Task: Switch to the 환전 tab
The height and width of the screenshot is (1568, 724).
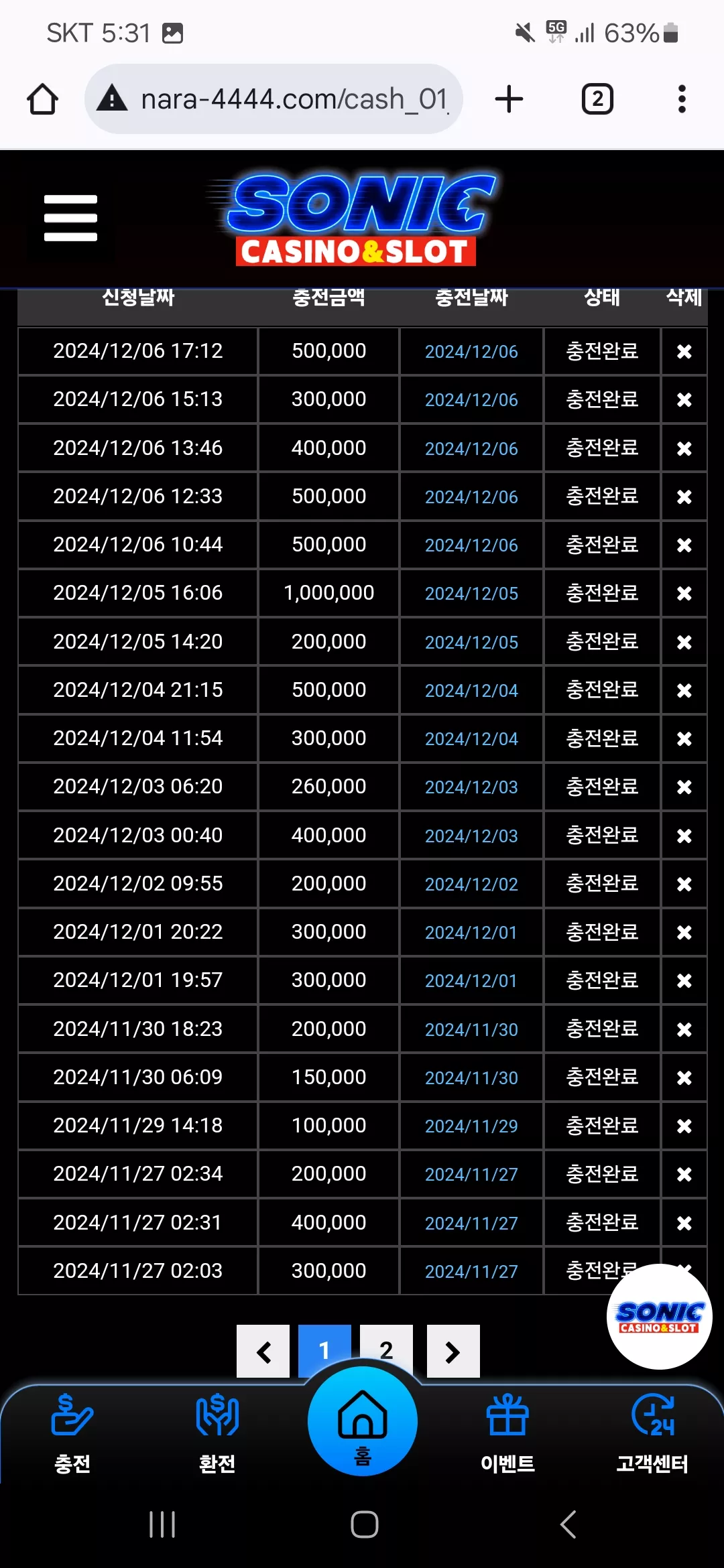Action: click(217, 1433)
